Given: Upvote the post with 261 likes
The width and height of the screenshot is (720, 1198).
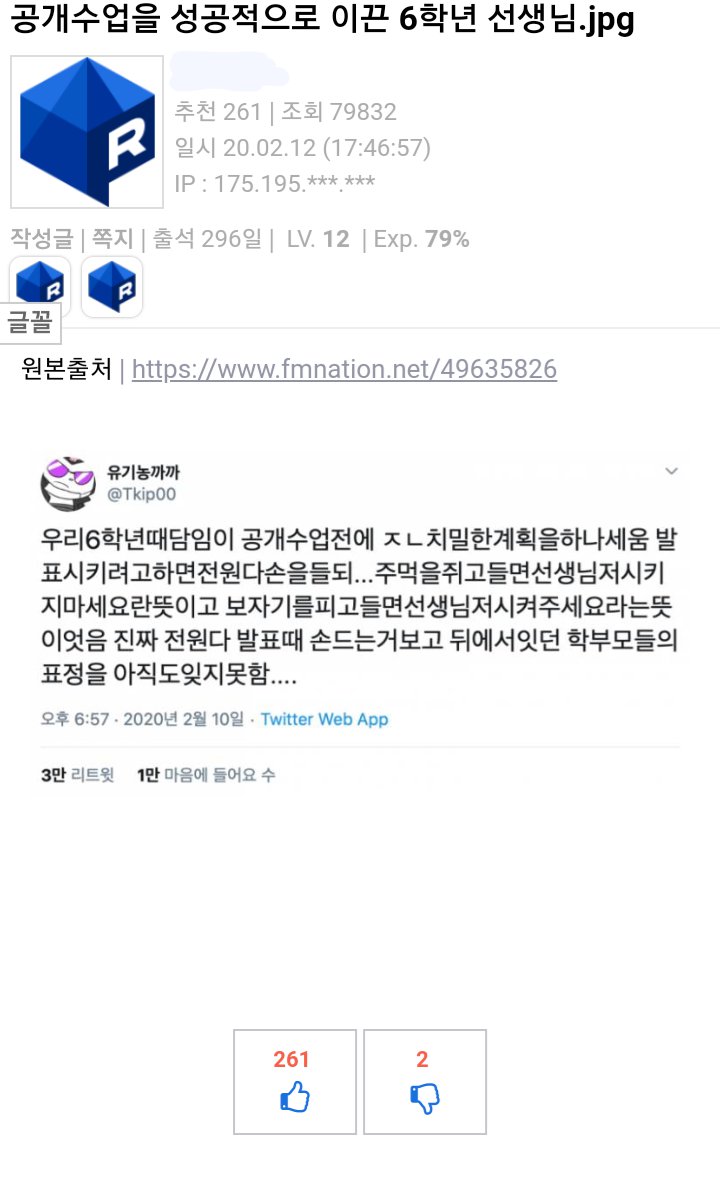Looking at the screenshot, I should tap(294, 1081).
